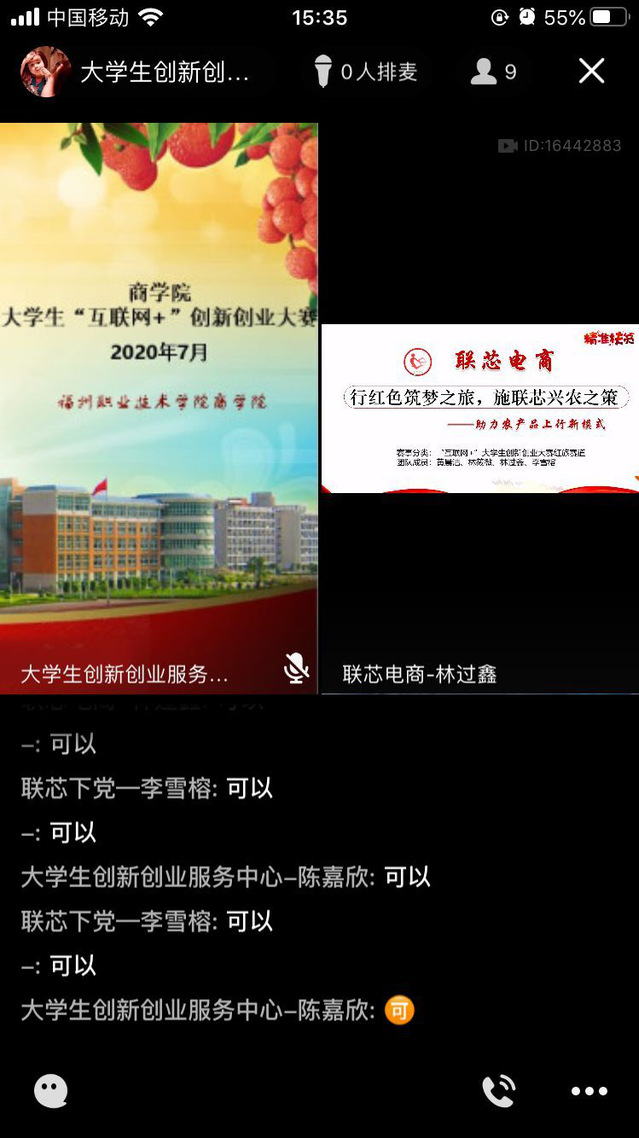Screen dimensions: 639x1138
Task: Tap the 0人排麦 microphone queue
Action: [365, 72]
